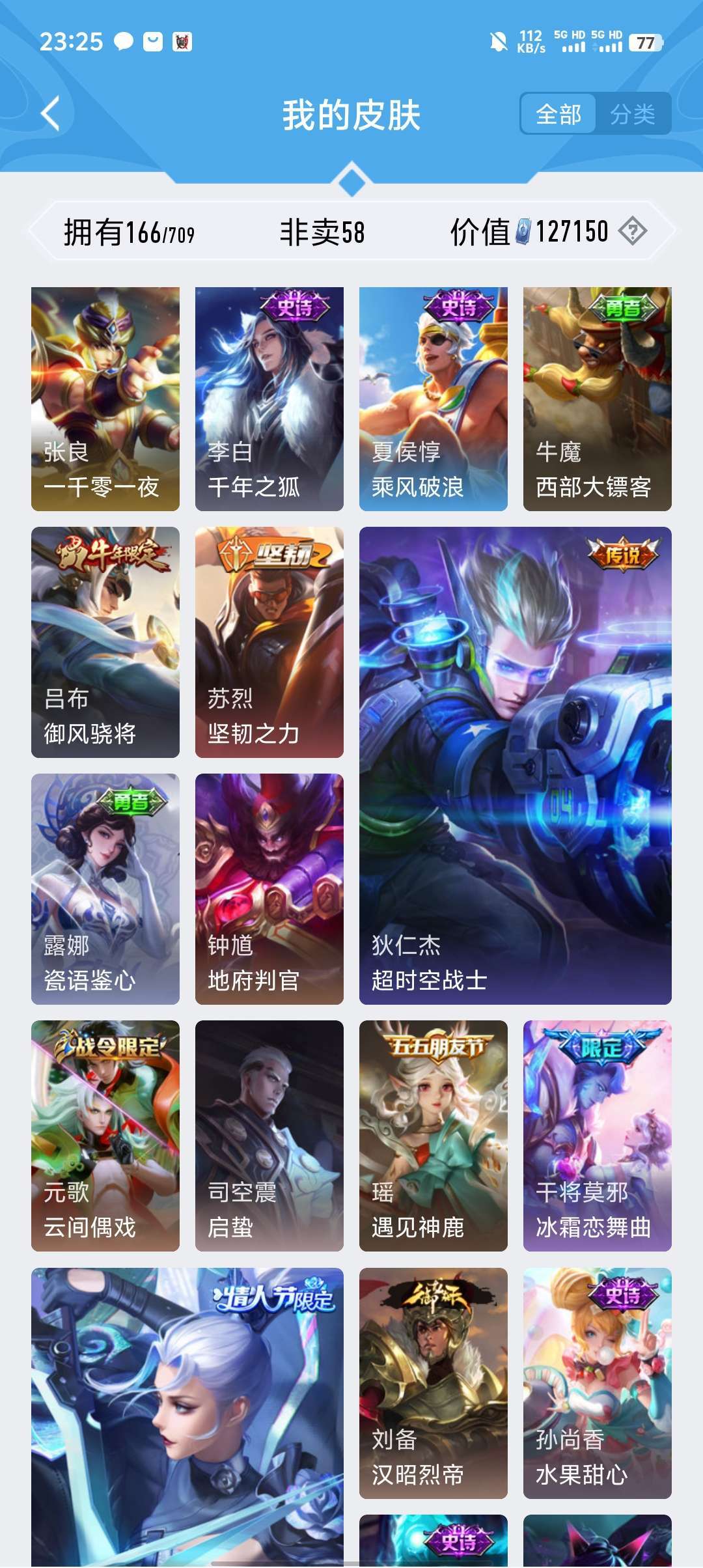View 吕布 御风骁将 skin
The image size is (703, 1568).
pyautogui.click(x=105, y=642)
